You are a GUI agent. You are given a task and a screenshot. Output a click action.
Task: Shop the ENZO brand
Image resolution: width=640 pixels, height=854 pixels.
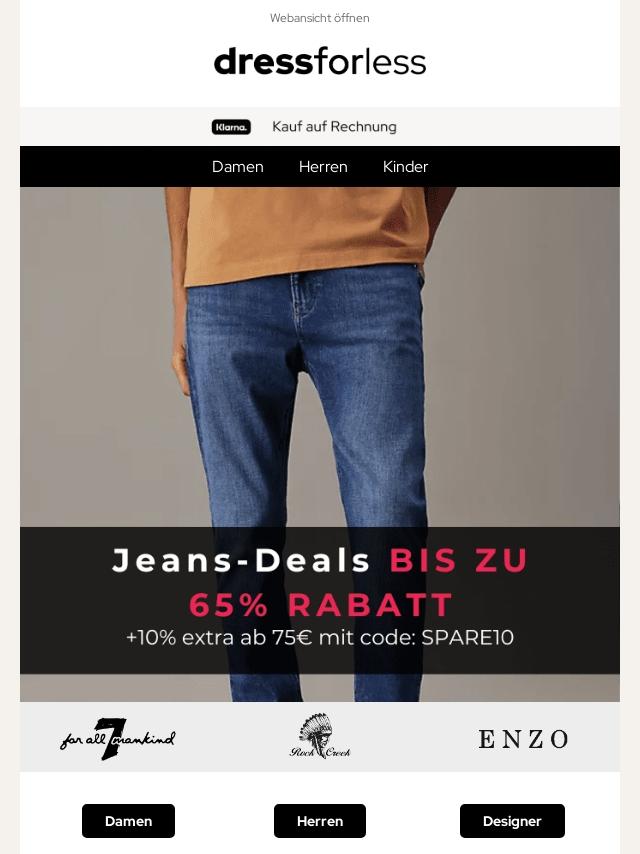pyautogui.click(x=523, y=739)
